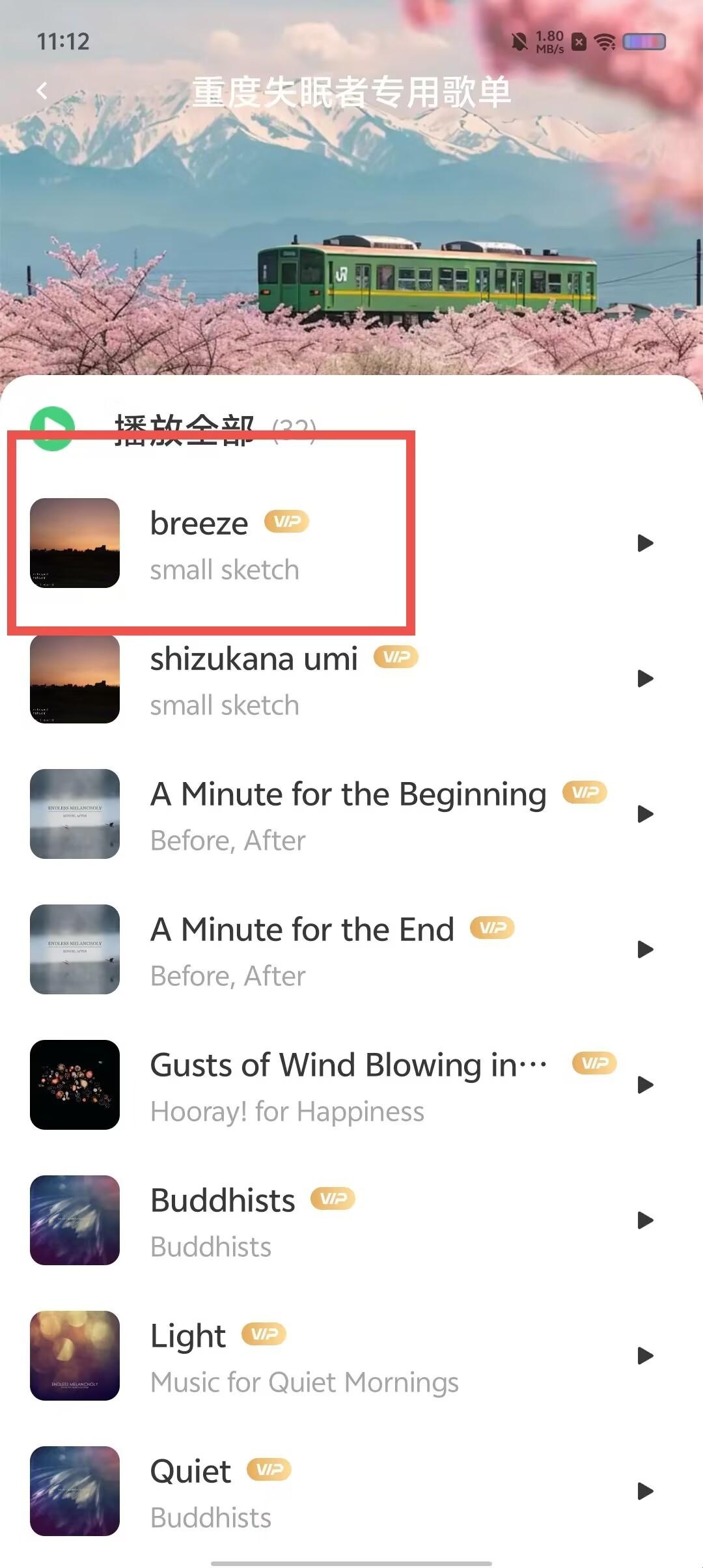Viewport: 703px width, 1568px height.
Task: Play the track Quiet
Action: (x=645, y=1491)
